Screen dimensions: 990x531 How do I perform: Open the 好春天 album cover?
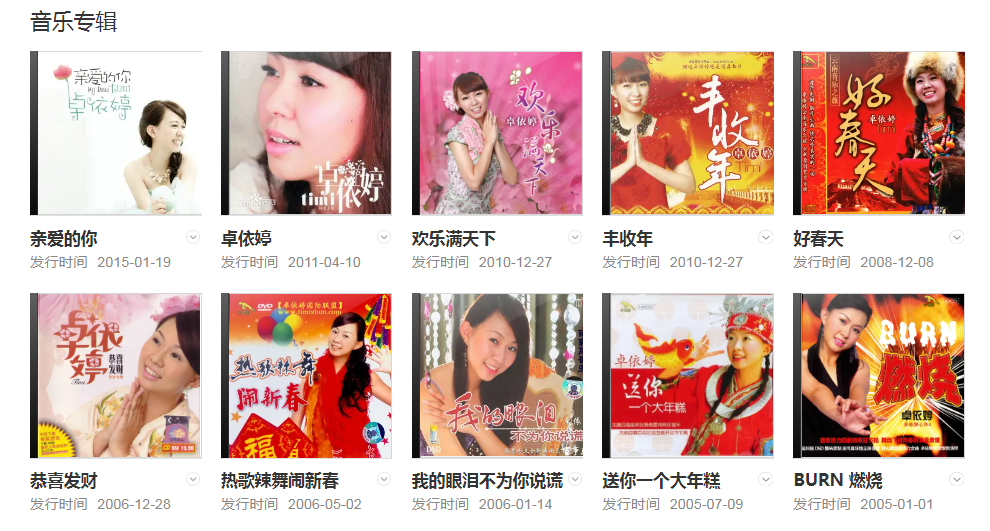pyautogui.click(x=879, y=134)
